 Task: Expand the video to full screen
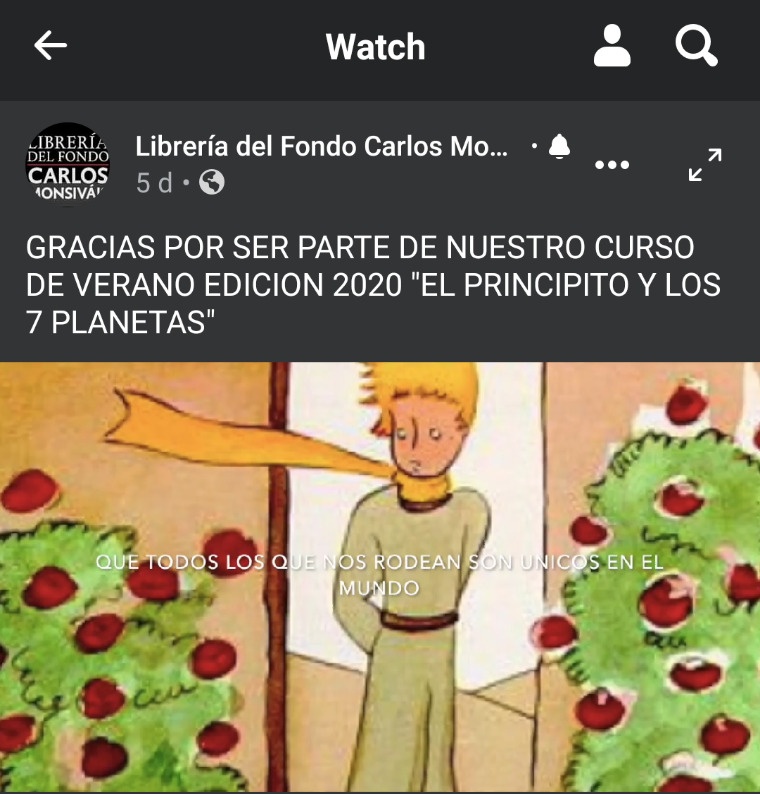click(x=705, y=165)
